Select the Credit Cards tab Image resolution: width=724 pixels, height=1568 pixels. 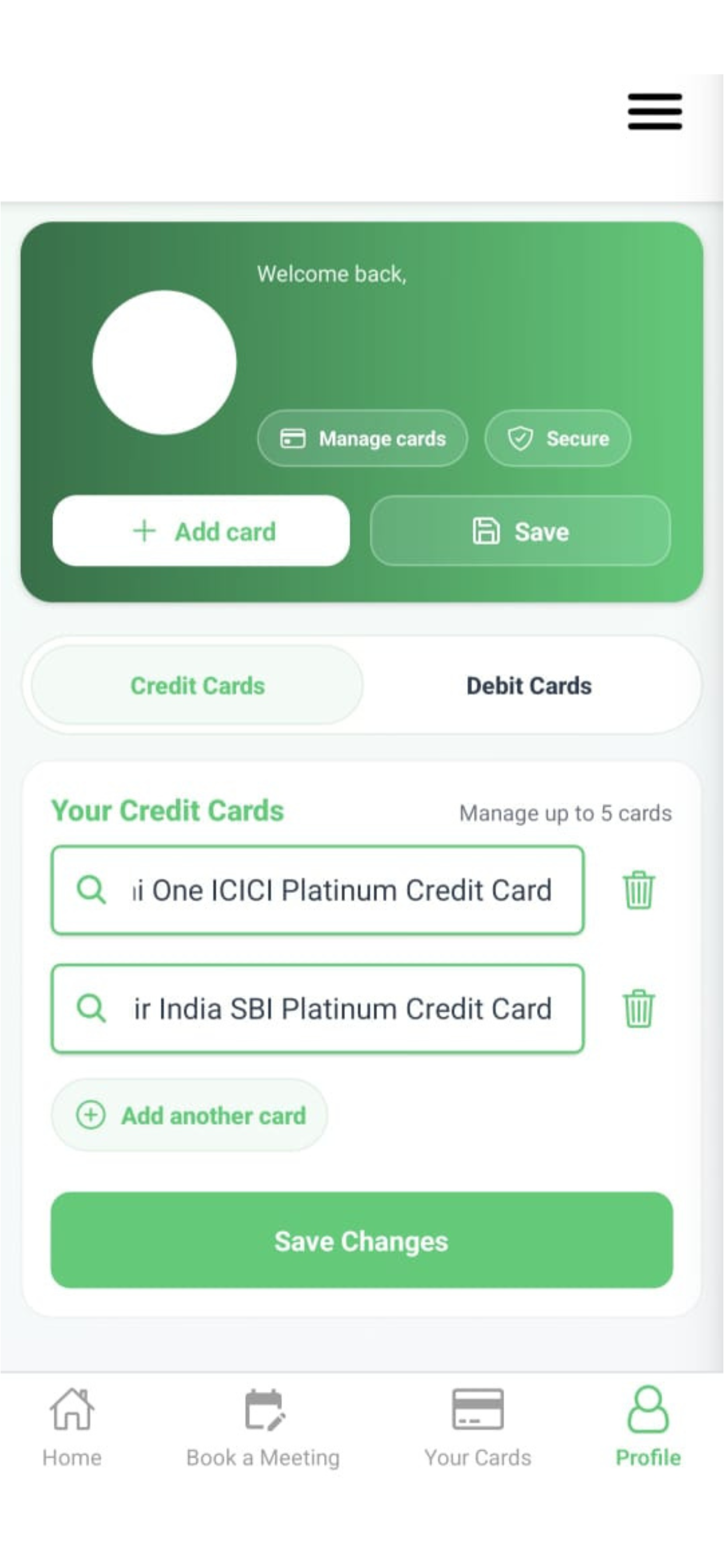[198, 685]
